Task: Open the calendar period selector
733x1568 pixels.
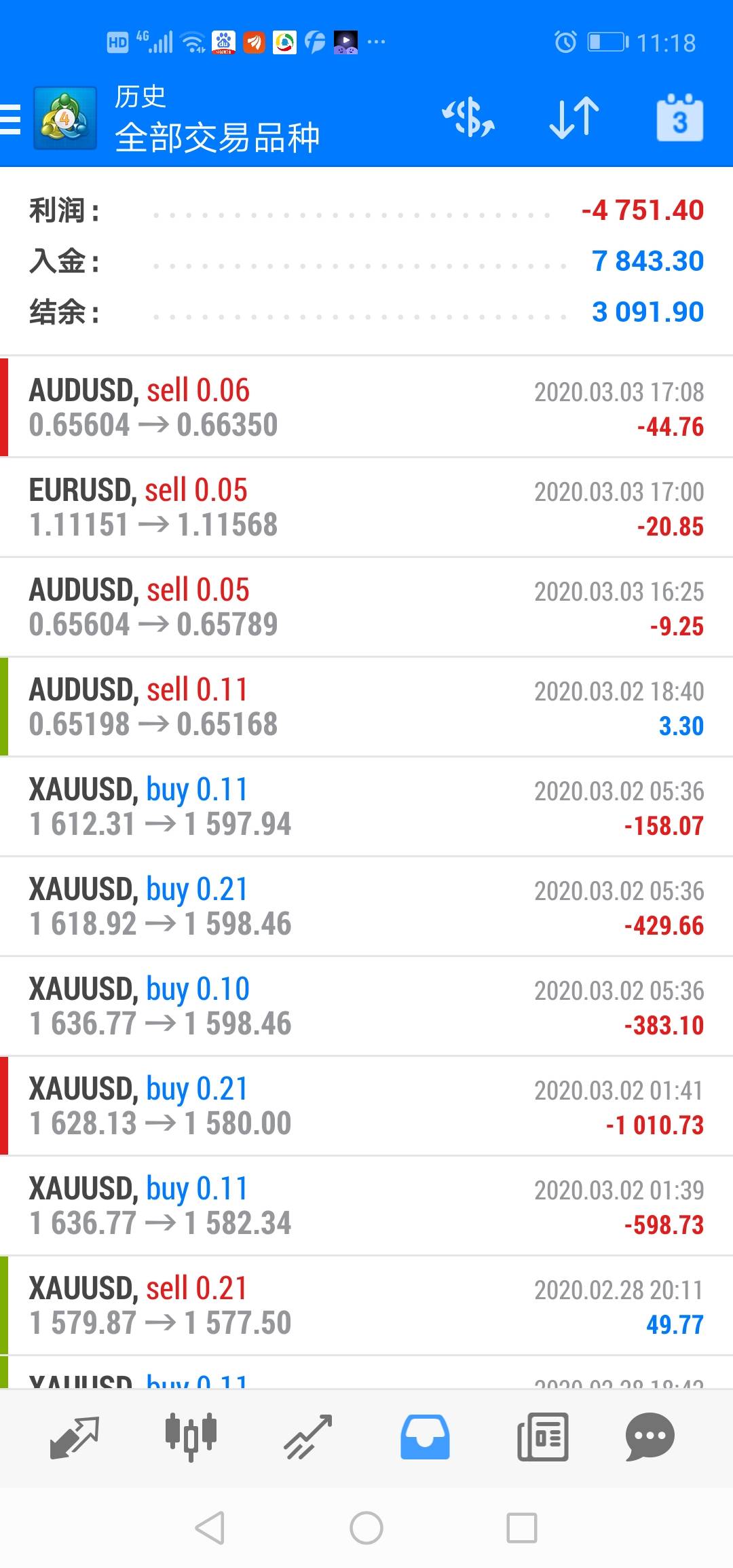Action: (x=679, y=118)
